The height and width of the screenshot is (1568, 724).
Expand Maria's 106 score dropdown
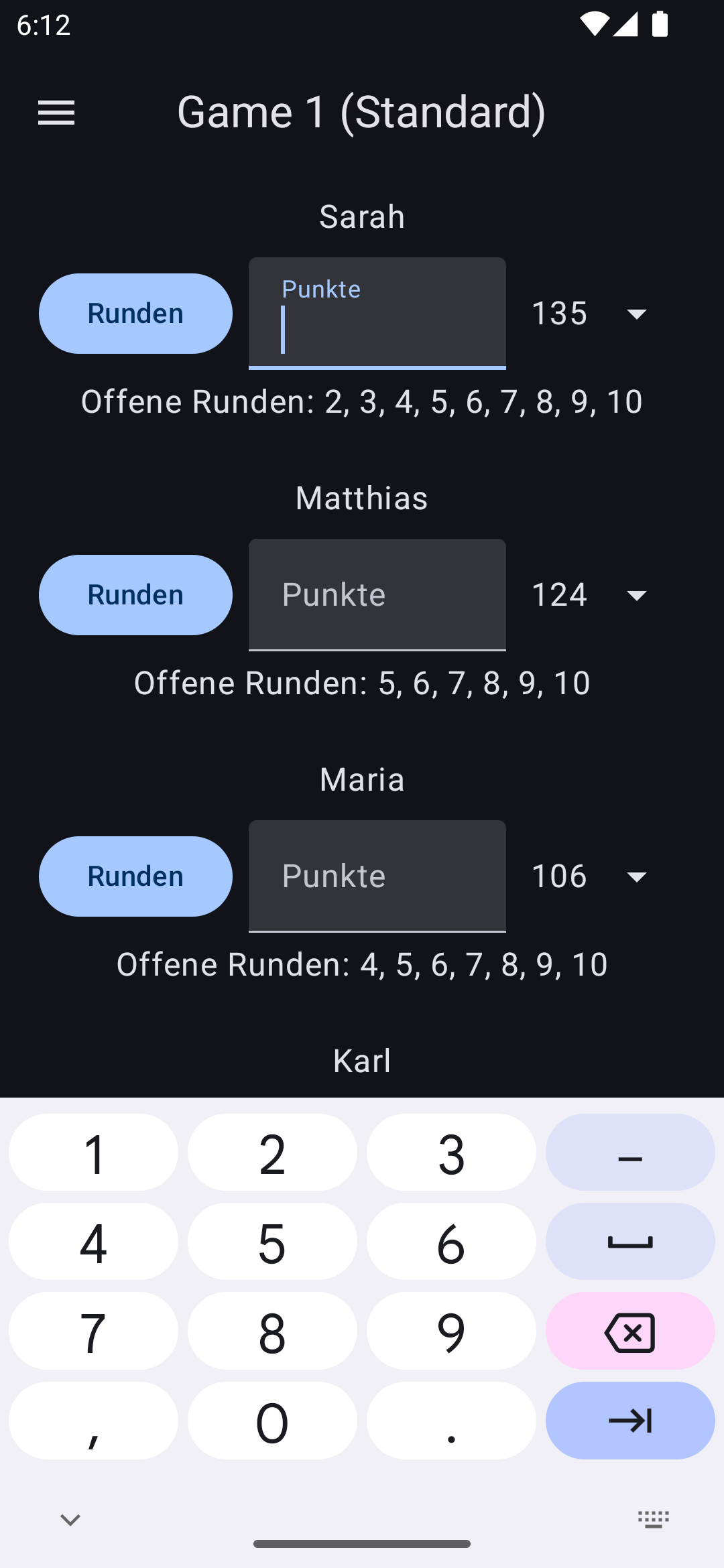636,876
